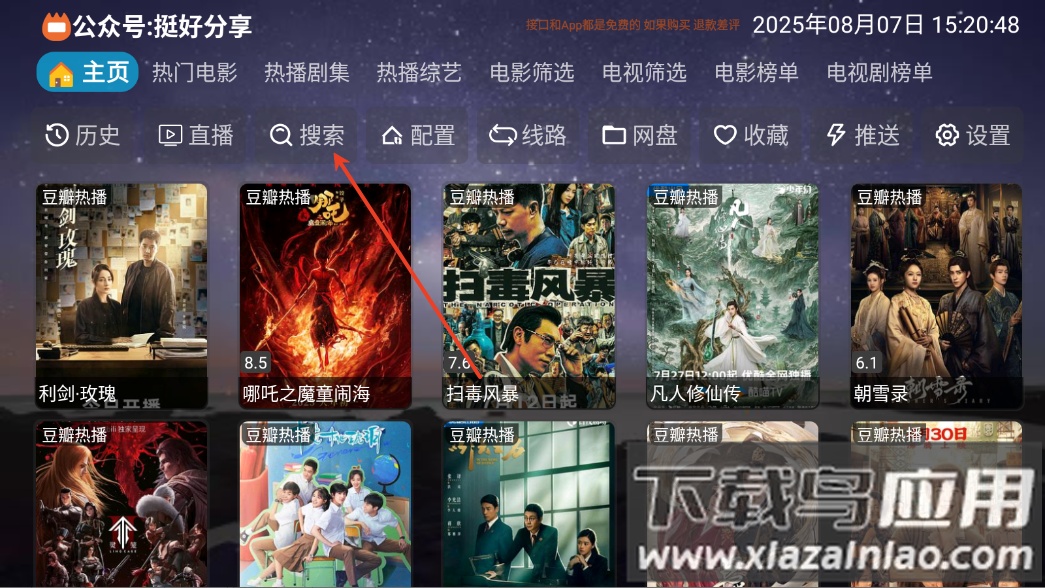Select the 电影筛选 tab
Image resolution: width=1045 pixels, height=588 pixels.
pos(532,73)
